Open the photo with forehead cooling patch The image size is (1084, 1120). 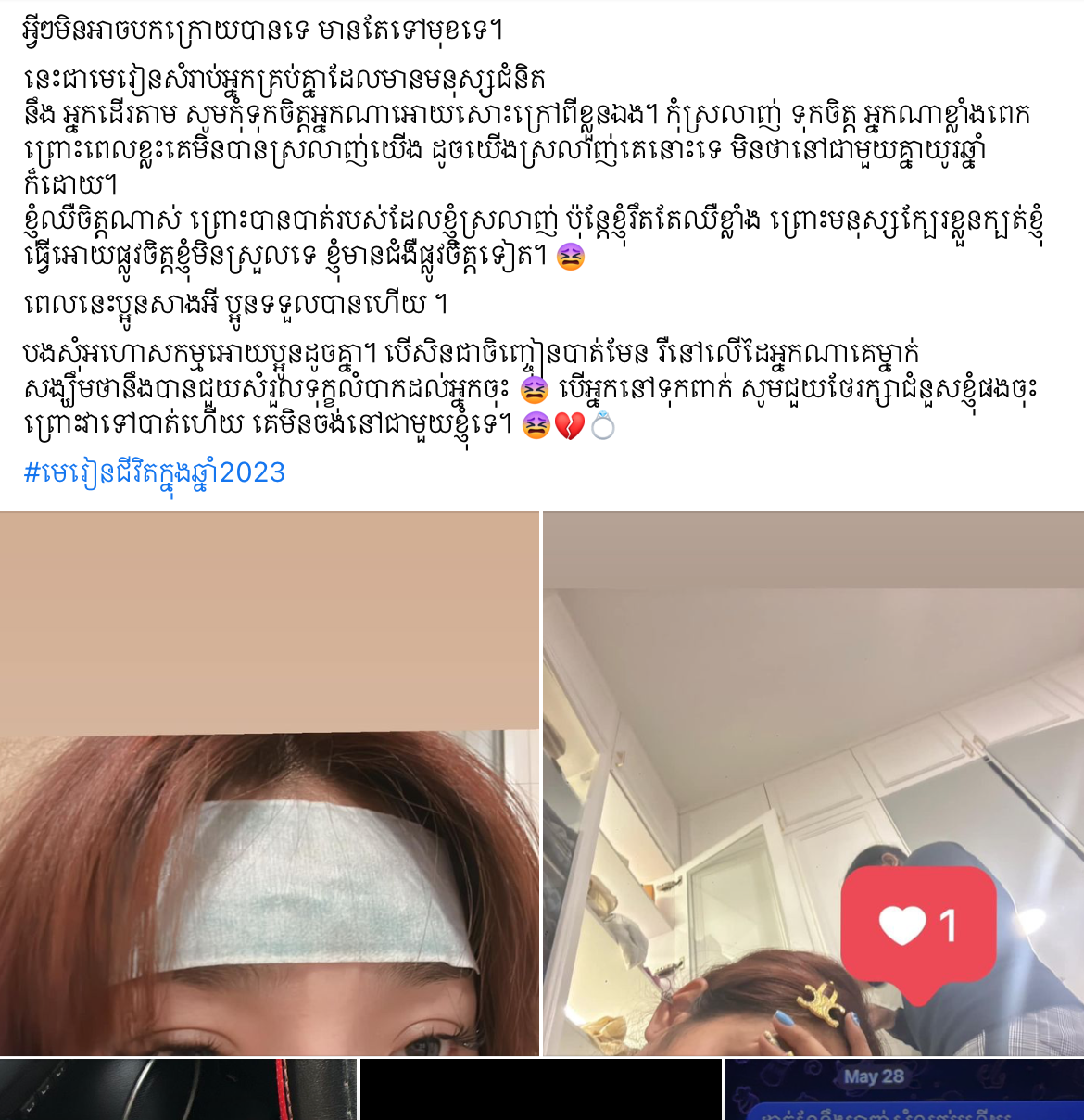click(x=269, y=784)
